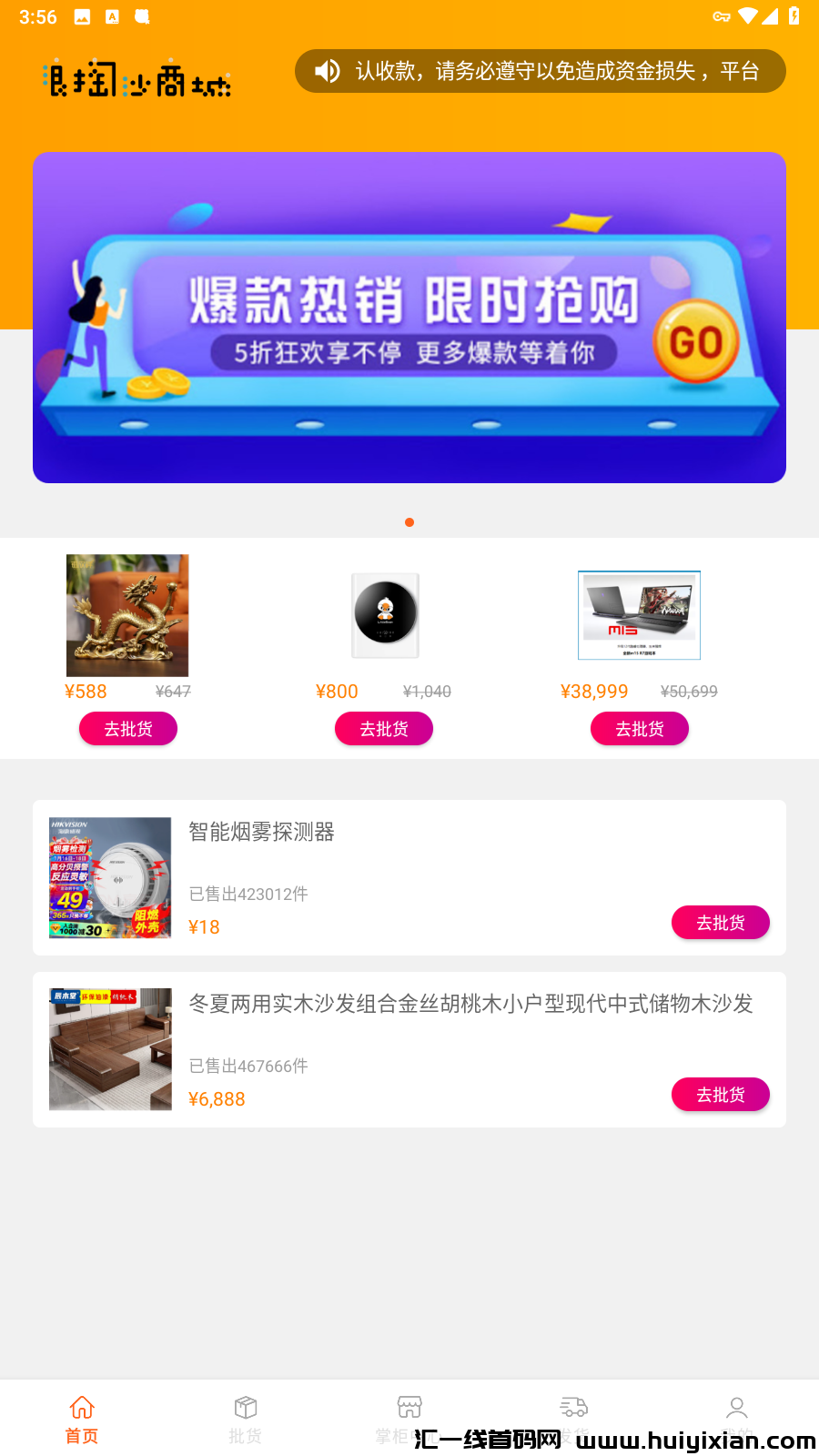Tap the scrolling announcement text about 收款
Viewport: 819px width, 1456px height.
click(555, 70)
